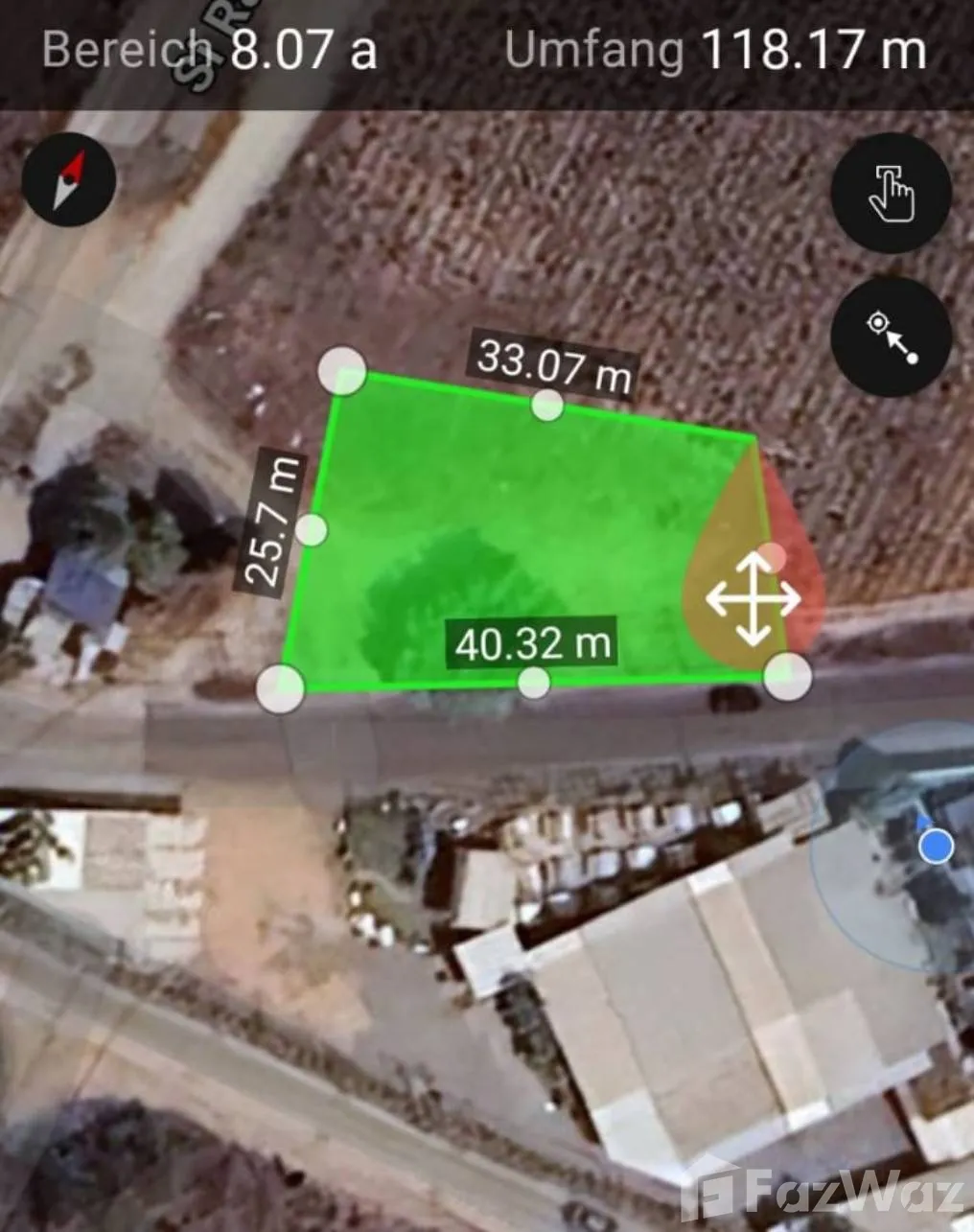Tap the compass to reorient the map
Screen dimensions: 974x1232
pos(69,180)
